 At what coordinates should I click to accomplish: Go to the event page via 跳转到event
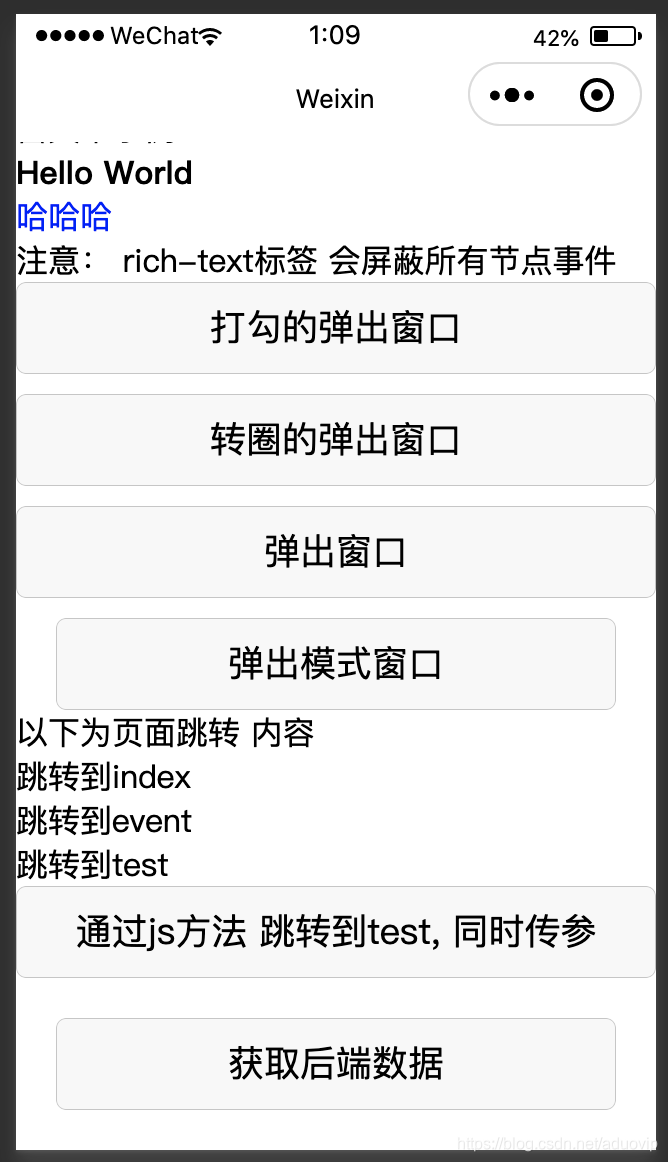[x=104, y=821]
